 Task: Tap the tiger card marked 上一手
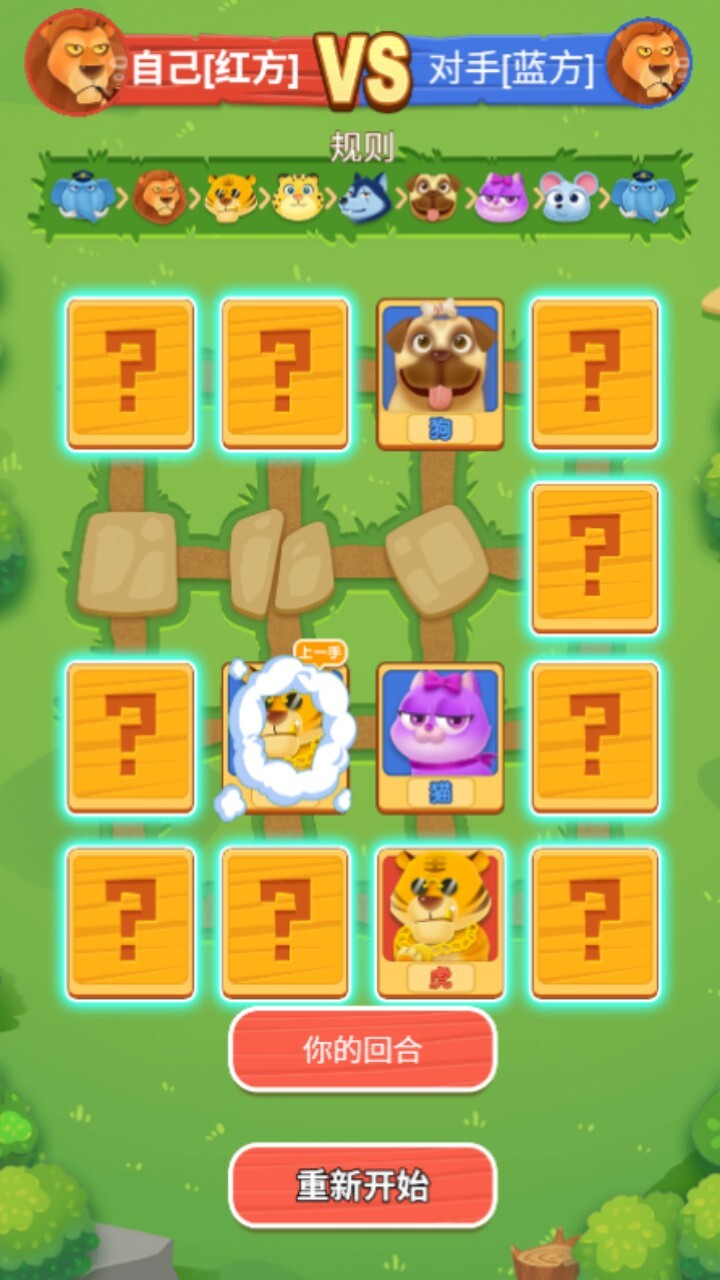coord(286,737)
